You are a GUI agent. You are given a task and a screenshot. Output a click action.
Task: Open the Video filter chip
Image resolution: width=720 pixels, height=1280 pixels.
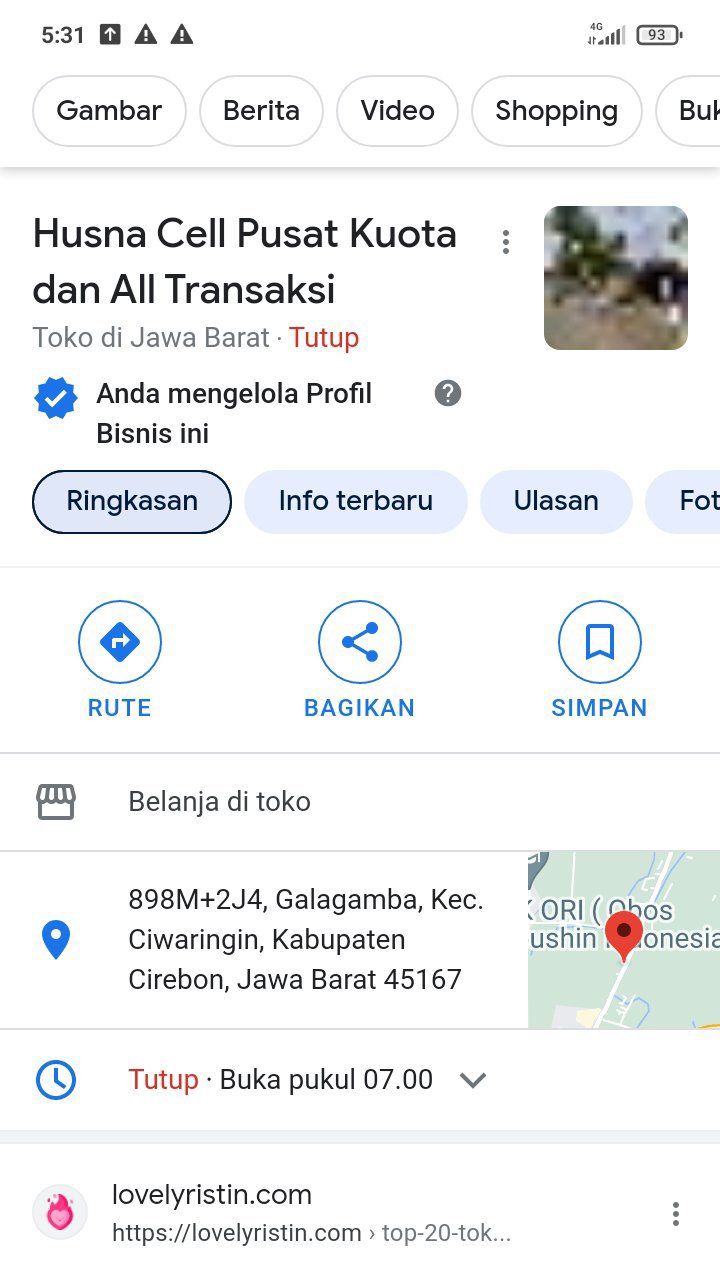click(x=397, y=111)
